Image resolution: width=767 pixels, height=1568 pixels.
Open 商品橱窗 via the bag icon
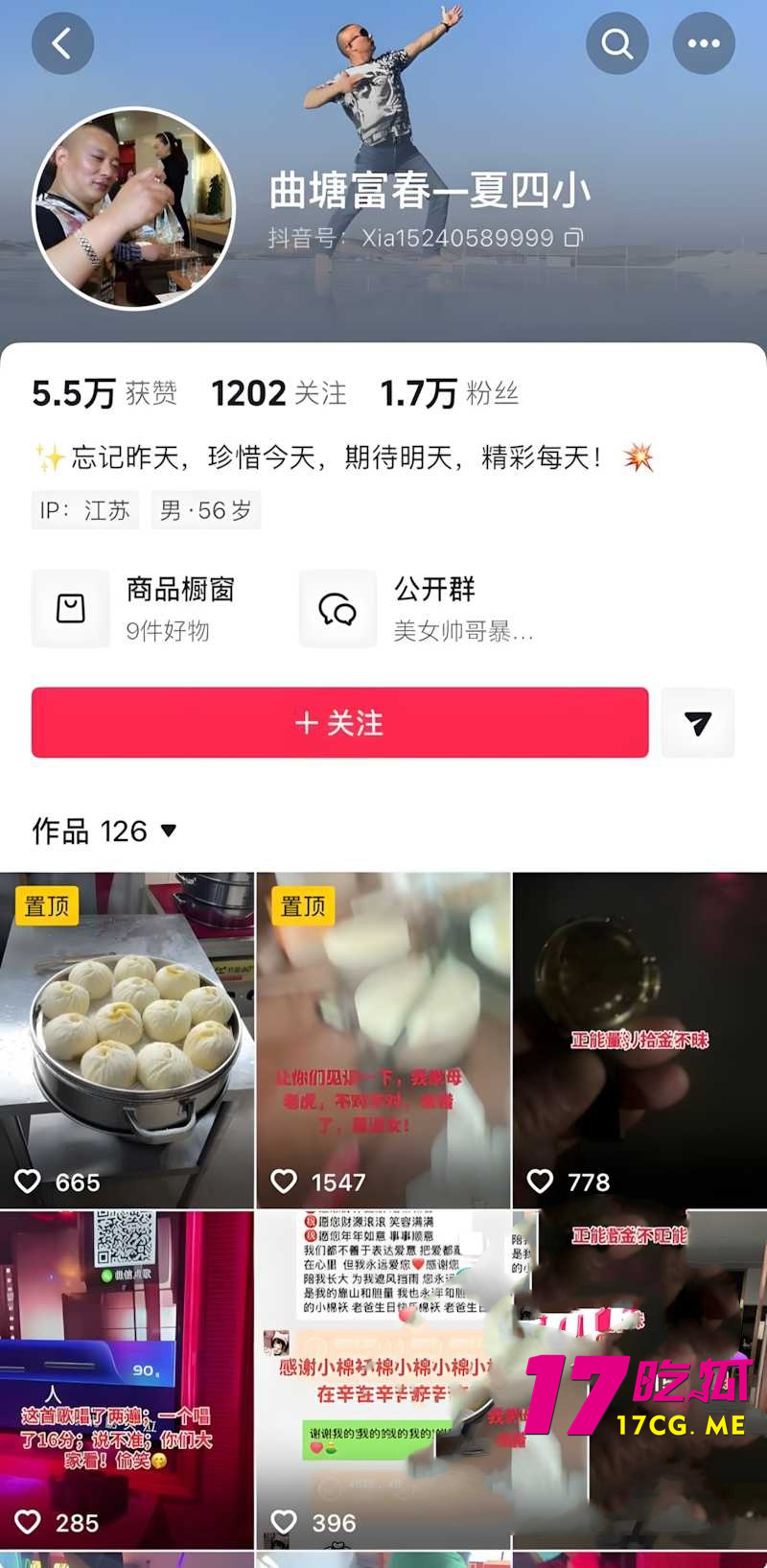[x=71, y=608]
